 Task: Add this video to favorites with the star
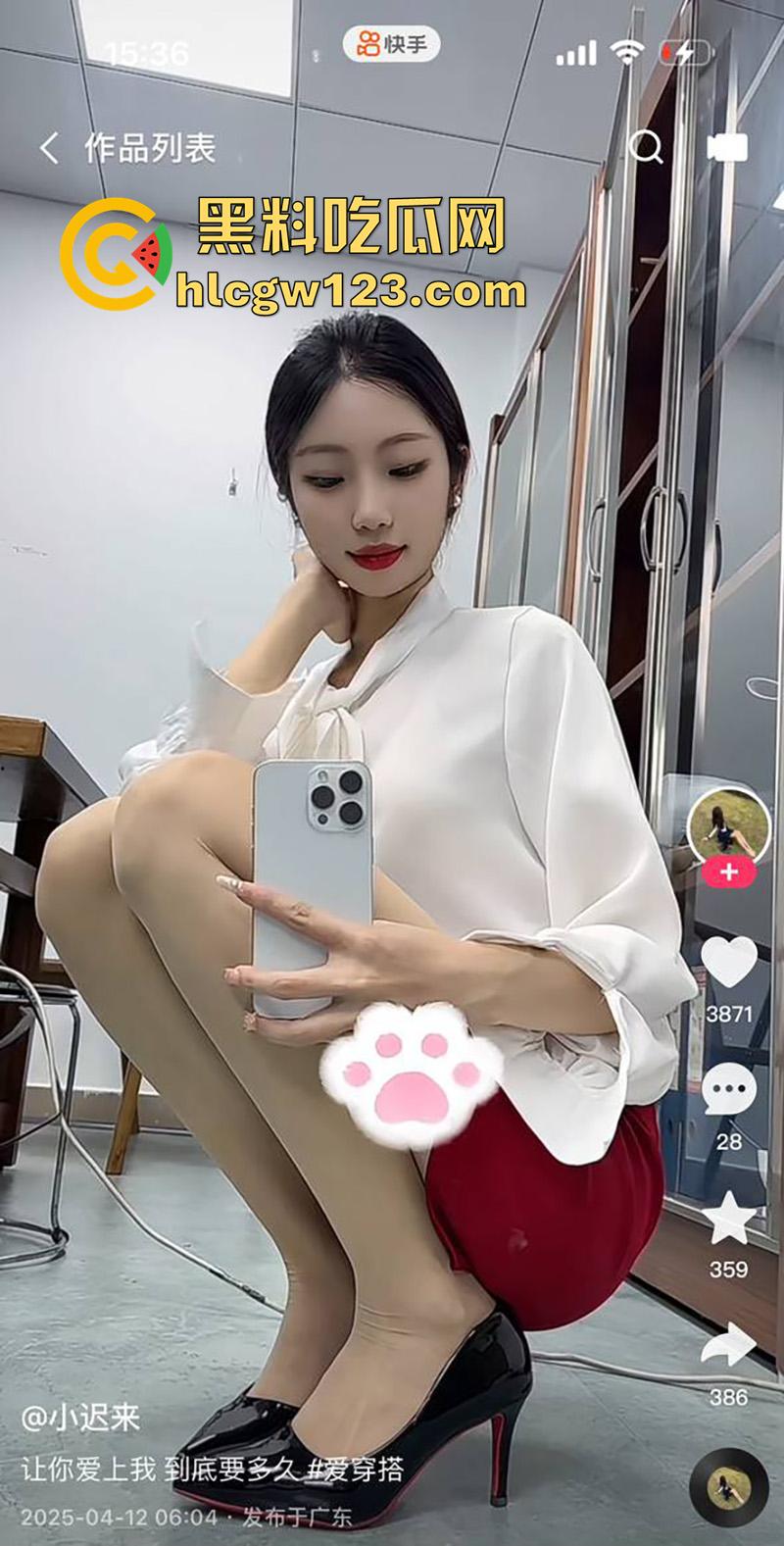pyautogui.click(x=729, y=1219)
